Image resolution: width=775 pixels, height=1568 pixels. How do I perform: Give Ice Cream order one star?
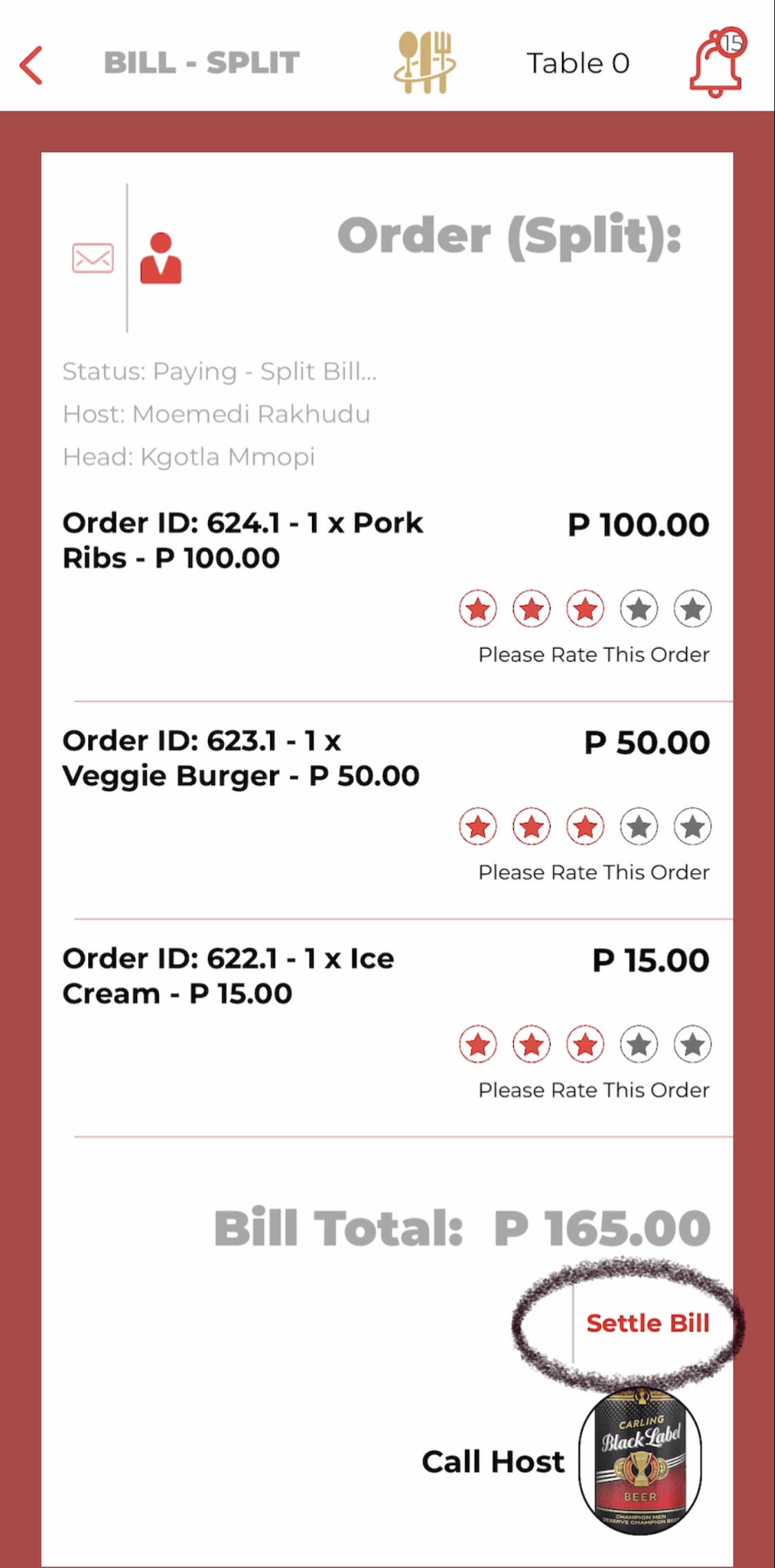477,1044
